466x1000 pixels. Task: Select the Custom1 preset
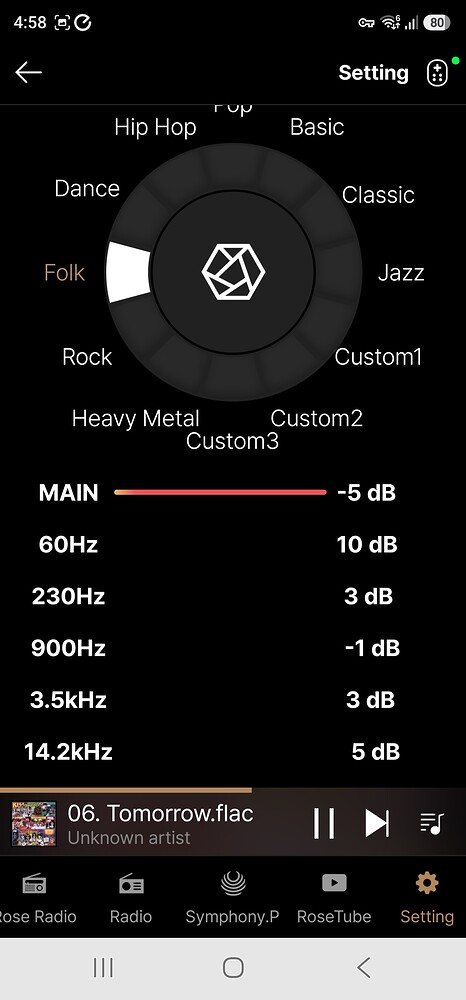tap(378, 357)
